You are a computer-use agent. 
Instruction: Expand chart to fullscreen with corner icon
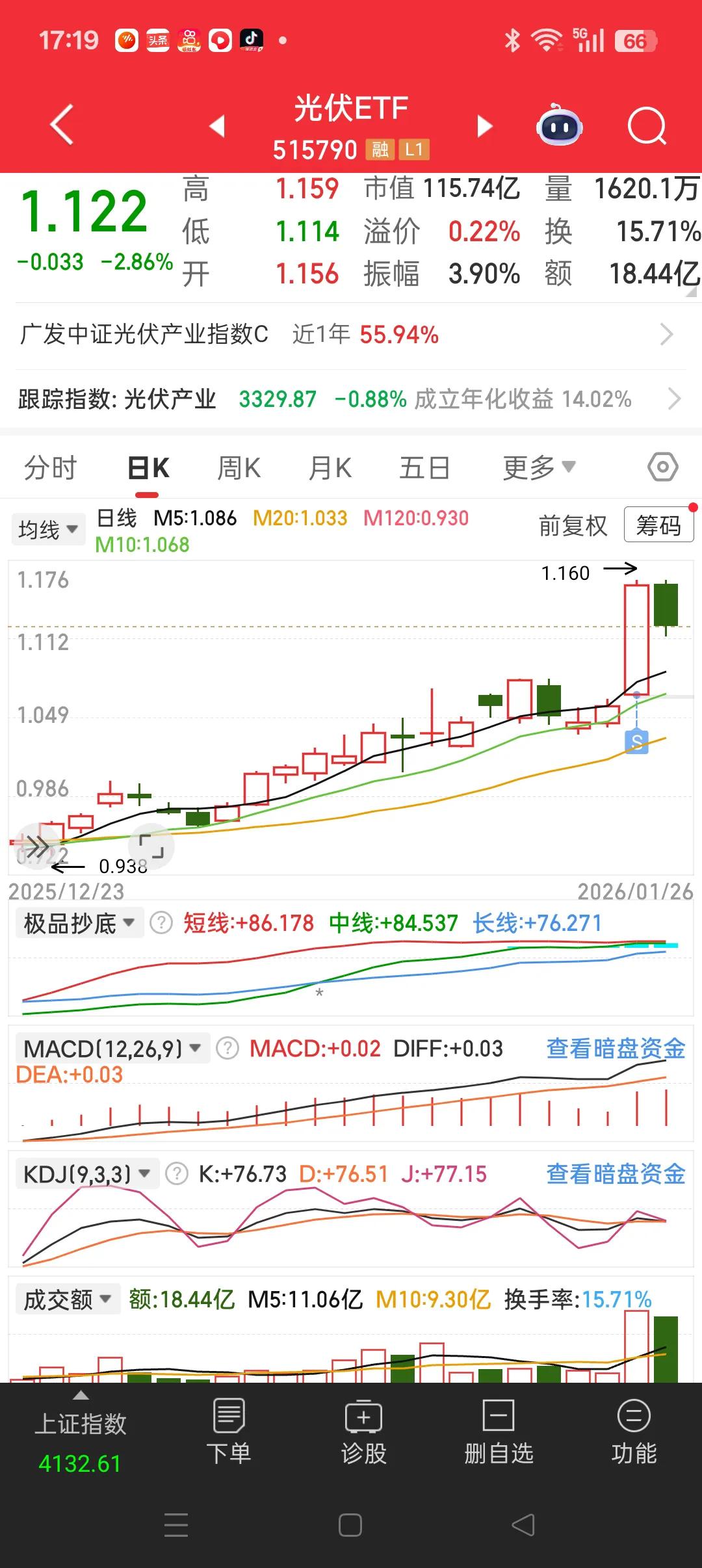150,845
